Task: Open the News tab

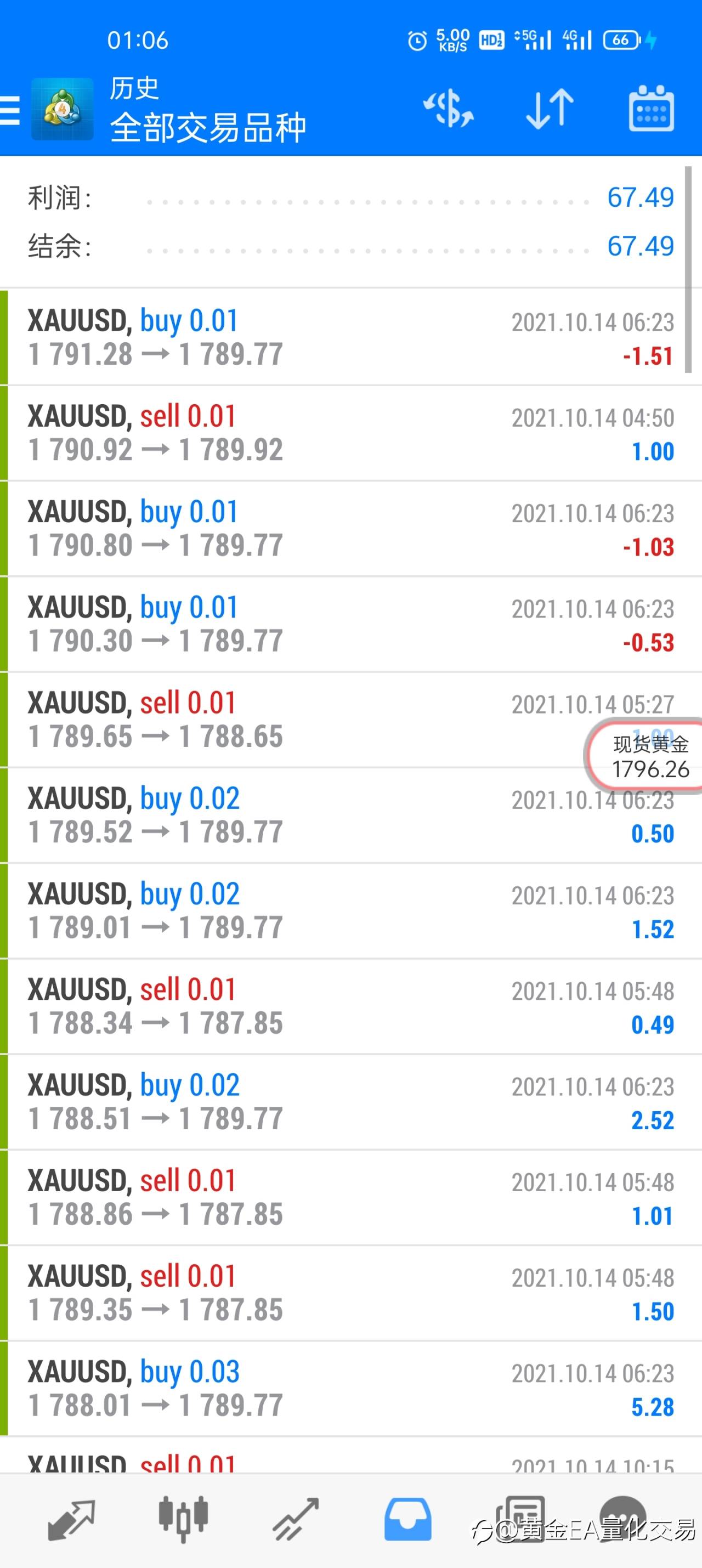Action: pyautogui.click(x=520, y=1519)
